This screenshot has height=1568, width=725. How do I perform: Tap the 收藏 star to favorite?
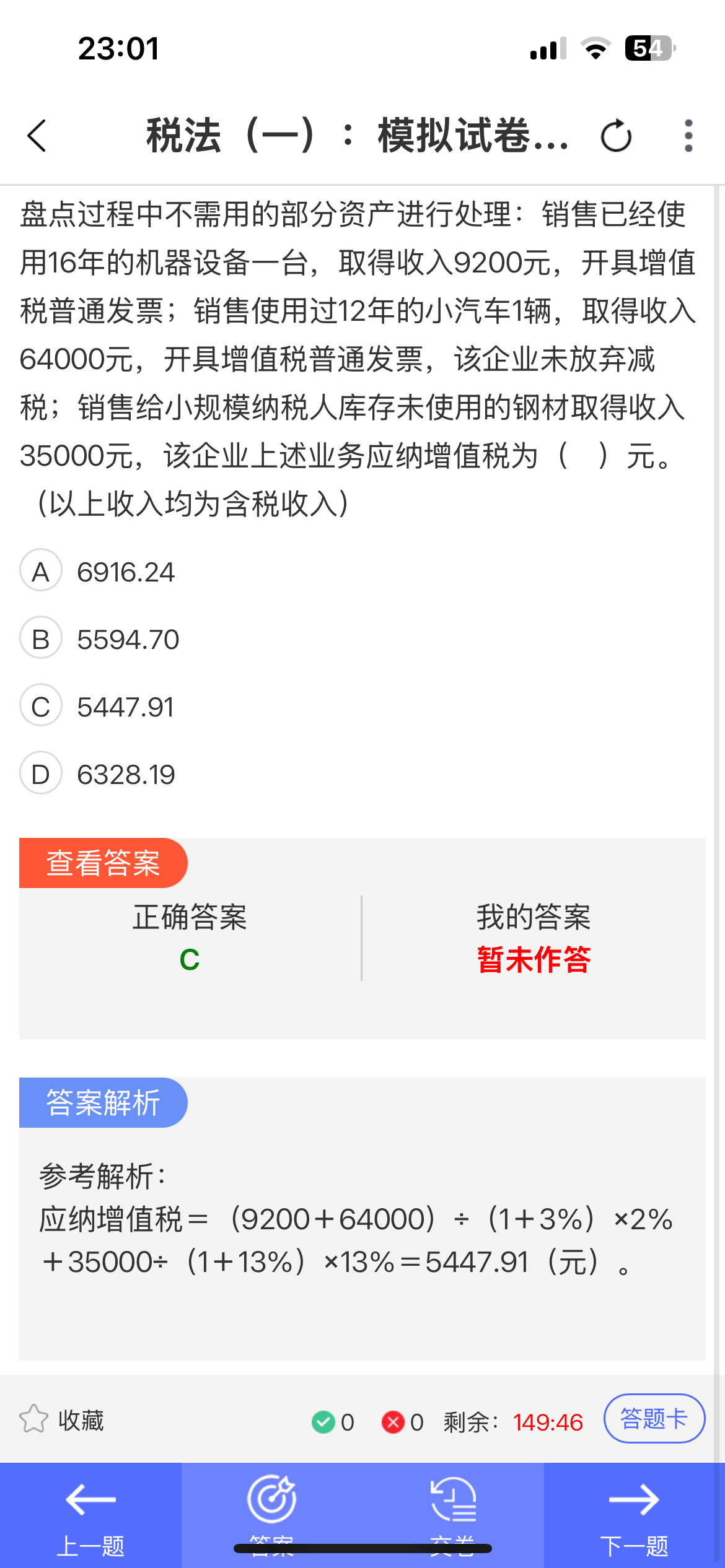coord(34,1419)
